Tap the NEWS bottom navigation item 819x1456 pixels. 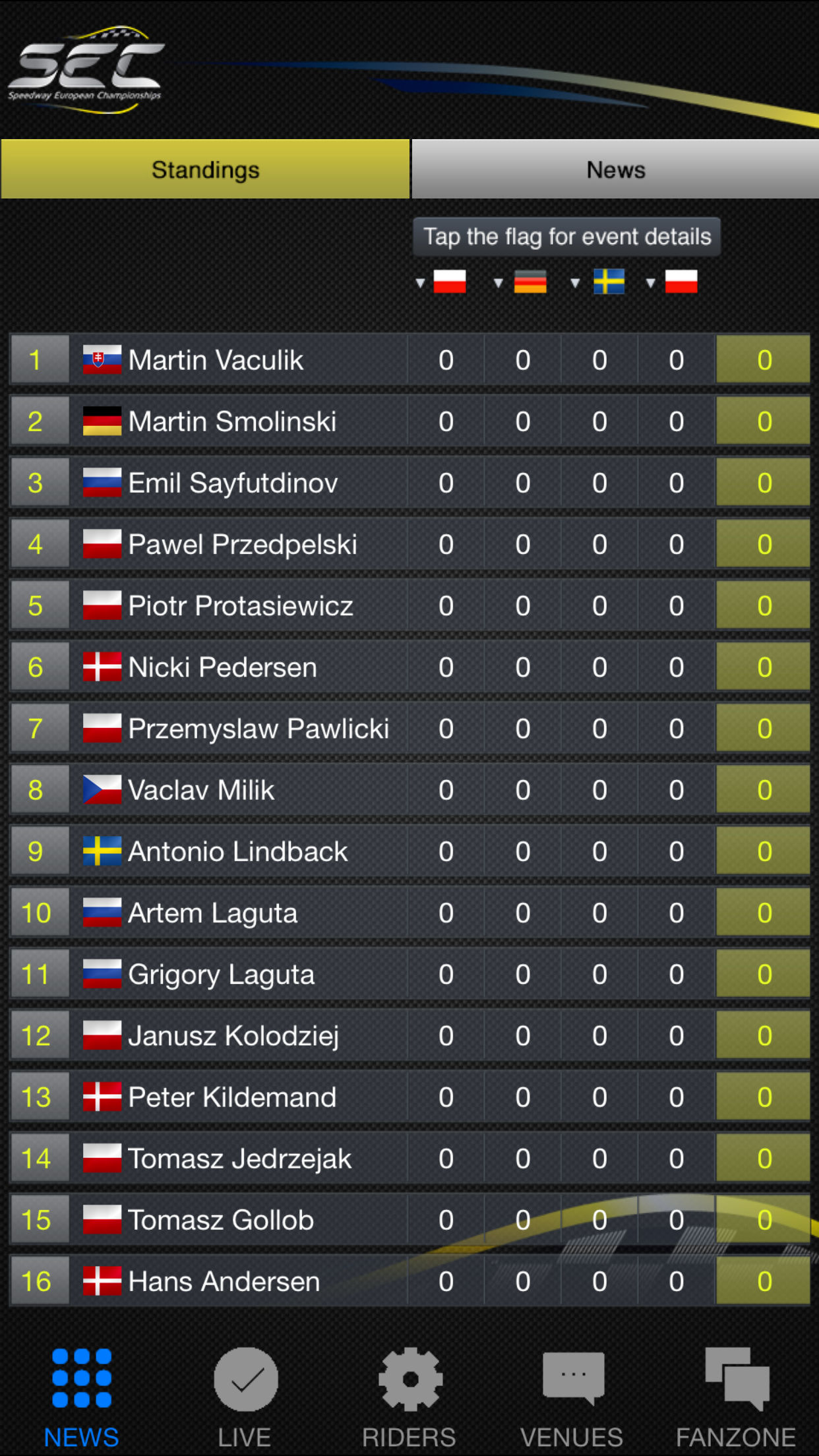coord(82,1397)
